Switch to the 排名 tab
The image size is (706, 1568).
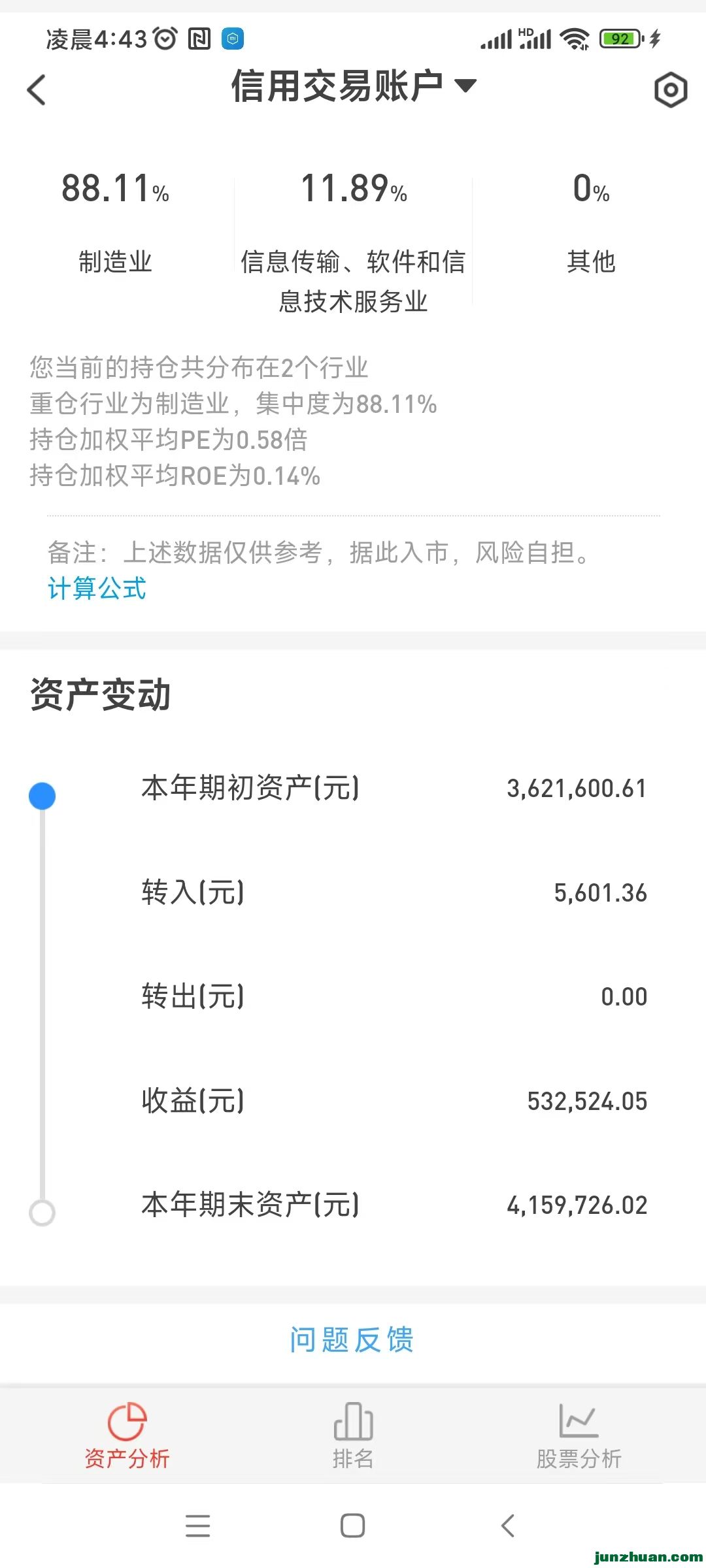(353, 1435)
